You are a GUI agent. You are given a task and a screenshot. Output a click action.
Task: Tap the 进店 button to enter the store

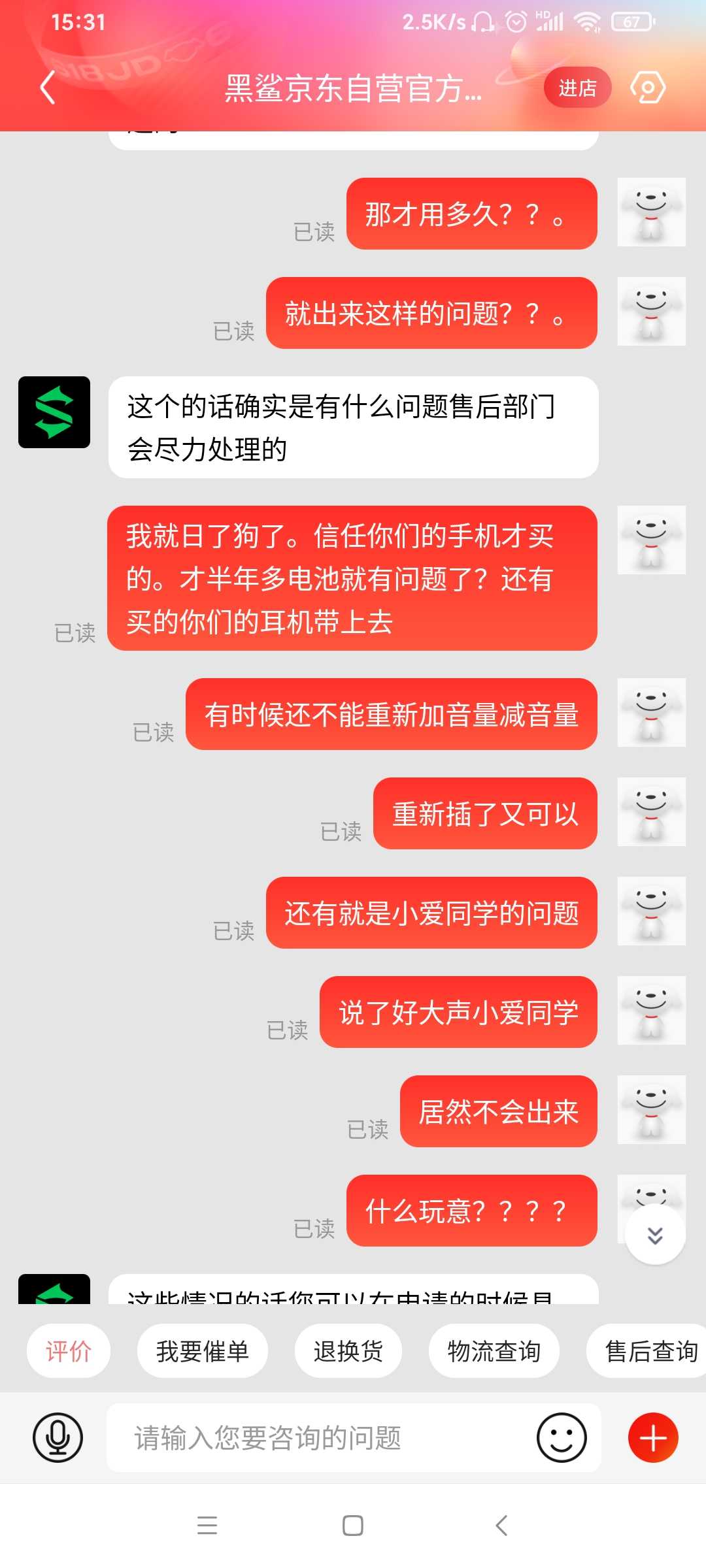577,88
